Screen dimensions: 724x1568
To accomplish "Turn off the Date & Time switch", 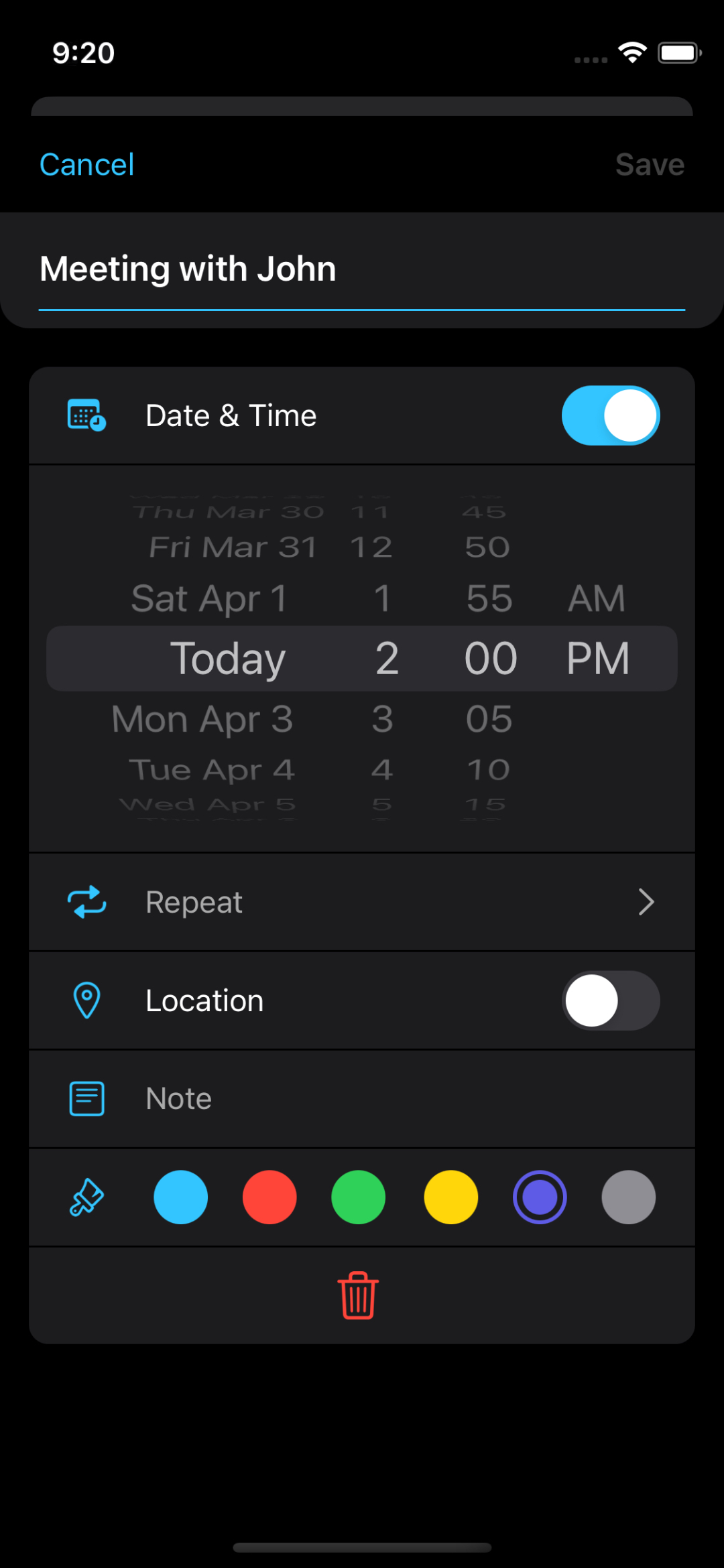I will pos(610,415).
